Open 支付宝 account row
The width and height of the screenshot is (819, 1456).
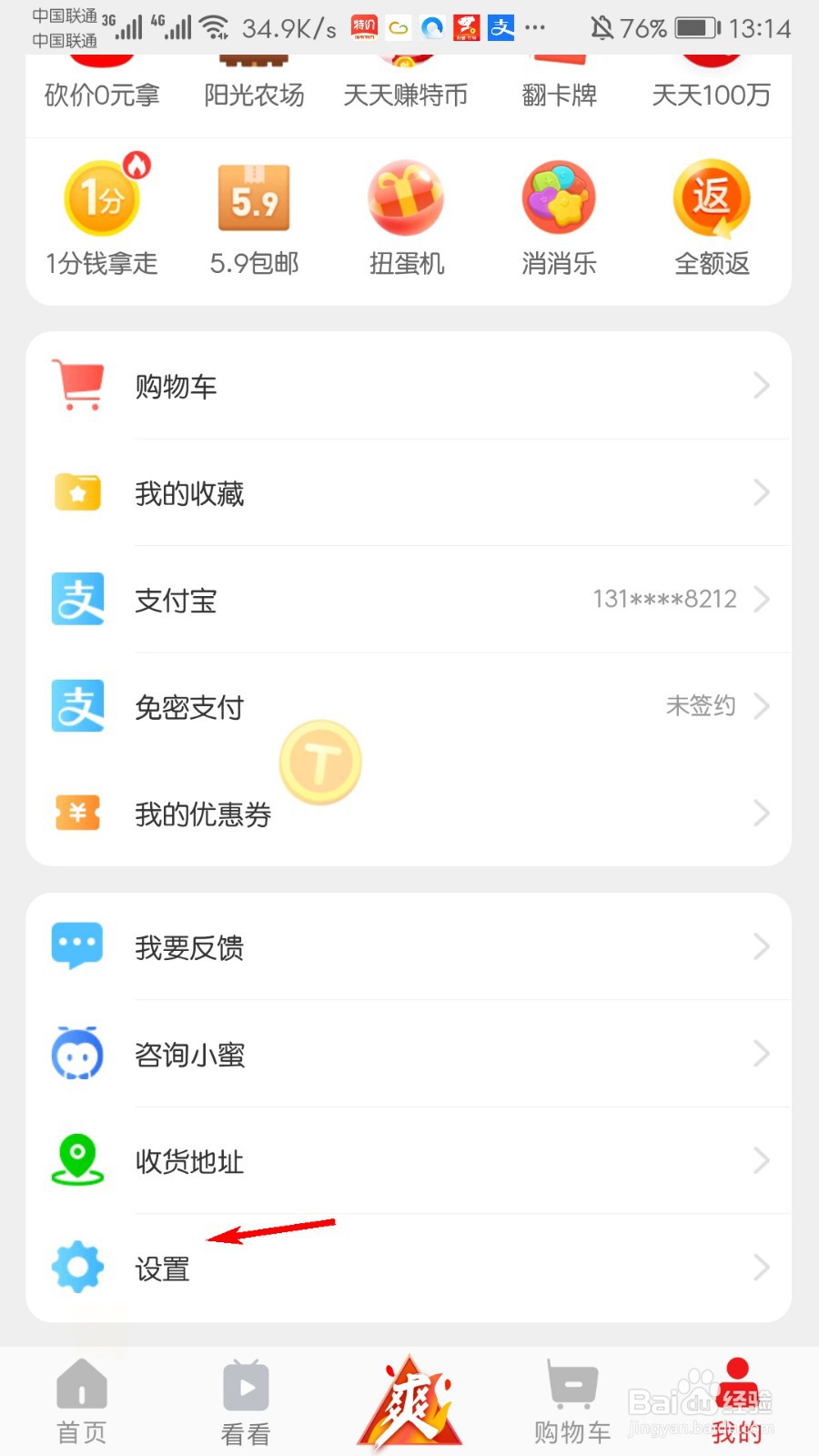point(409,600)
